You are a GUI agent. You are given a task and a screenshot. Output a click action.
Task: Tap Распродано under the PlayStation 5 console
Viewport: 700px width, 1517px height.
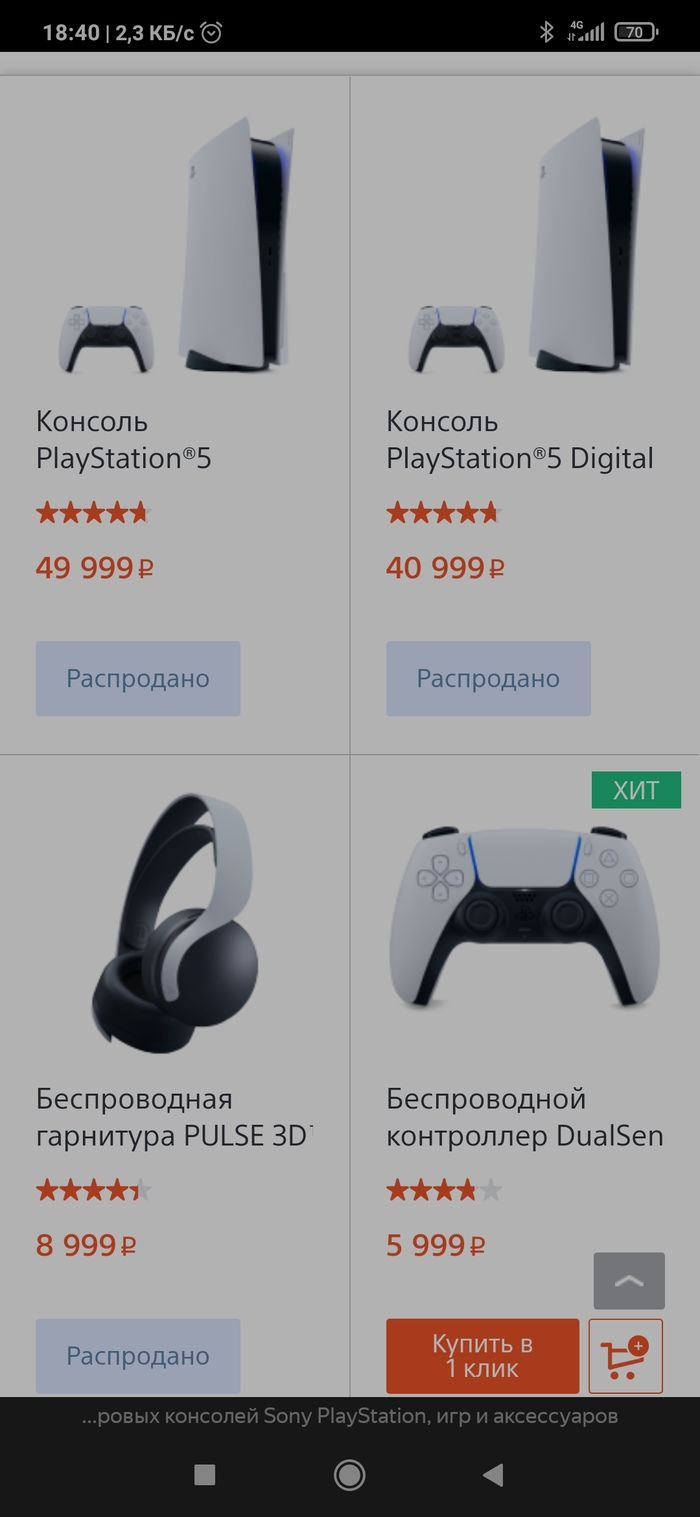coord(138,678)
